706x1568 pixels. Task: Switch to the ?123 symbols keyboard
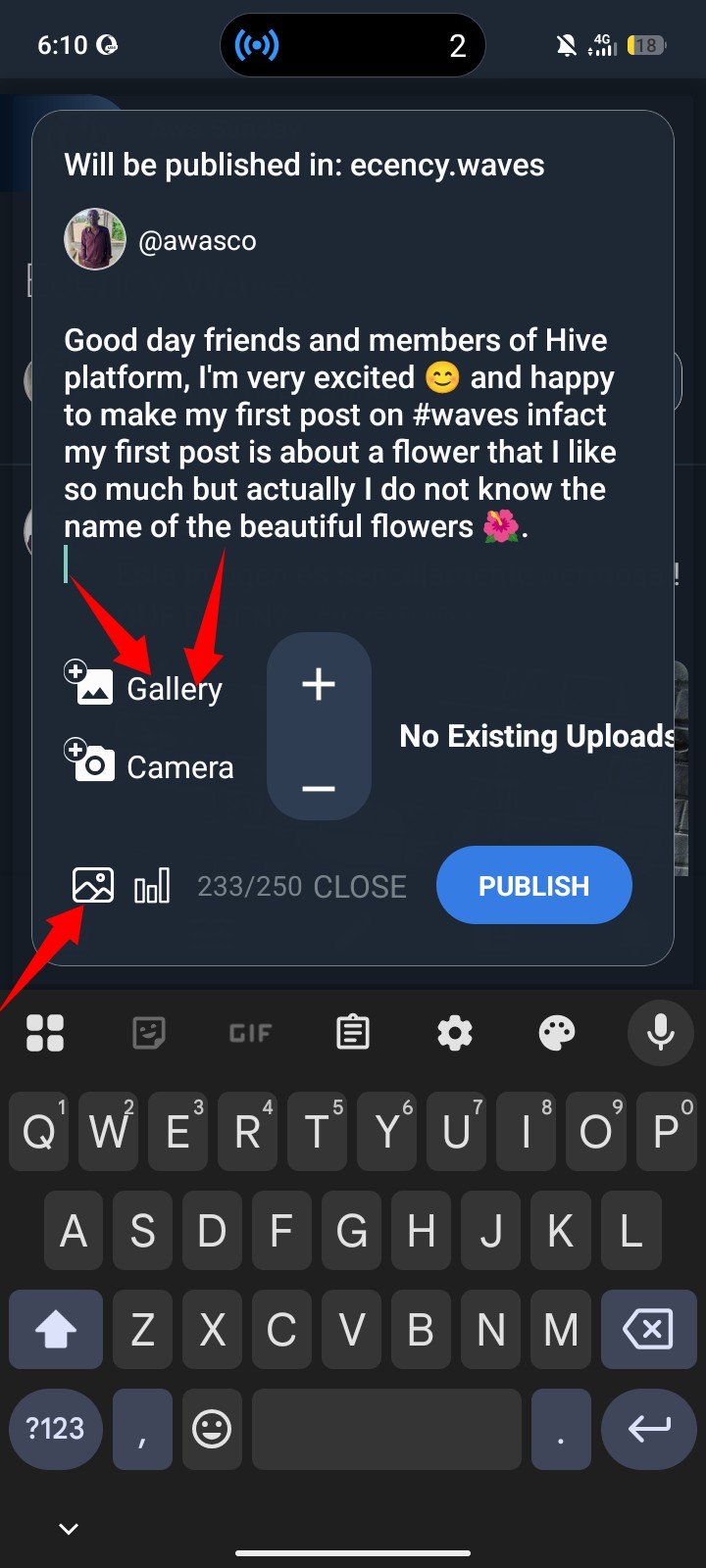(x=56, y=1429)
